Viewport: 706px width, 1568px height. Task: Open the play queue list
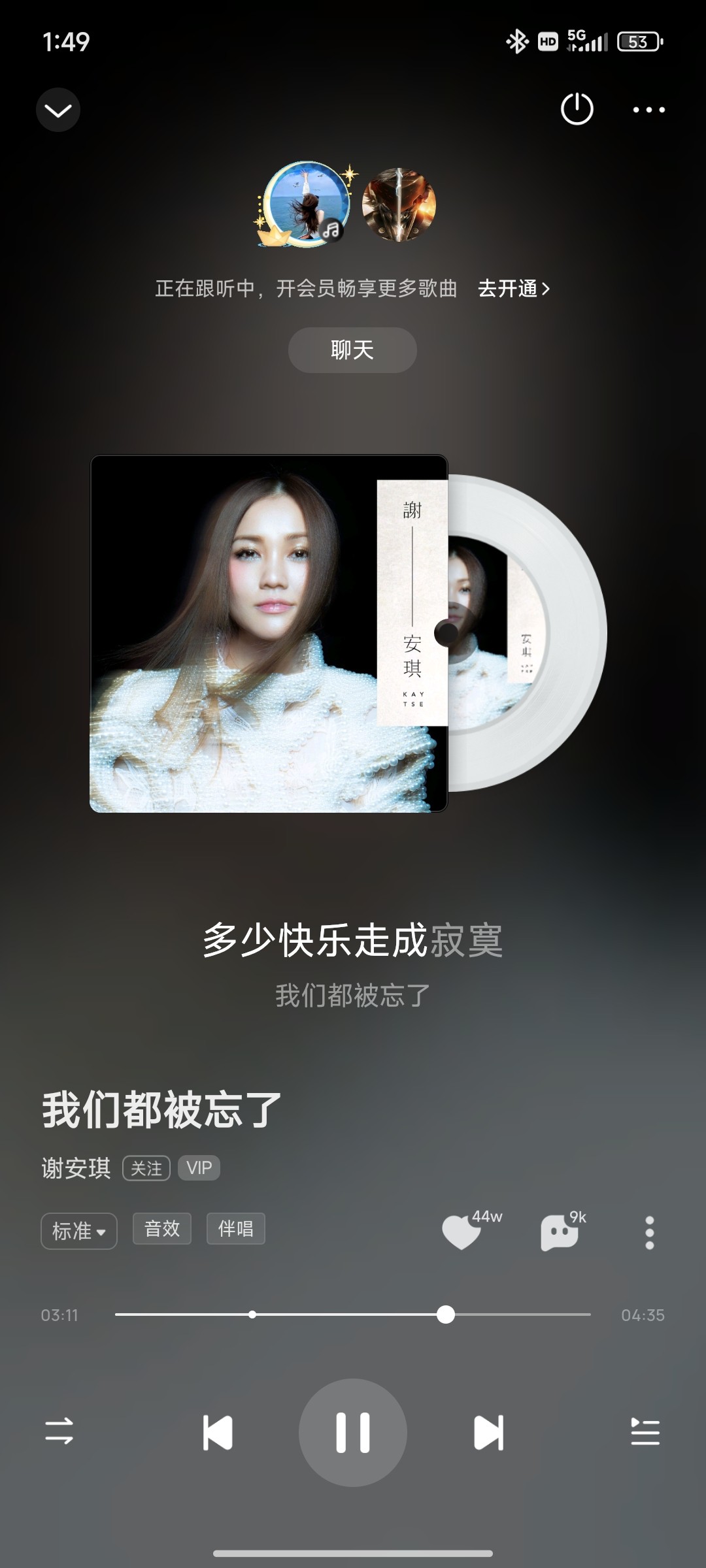coord(645,1431)
